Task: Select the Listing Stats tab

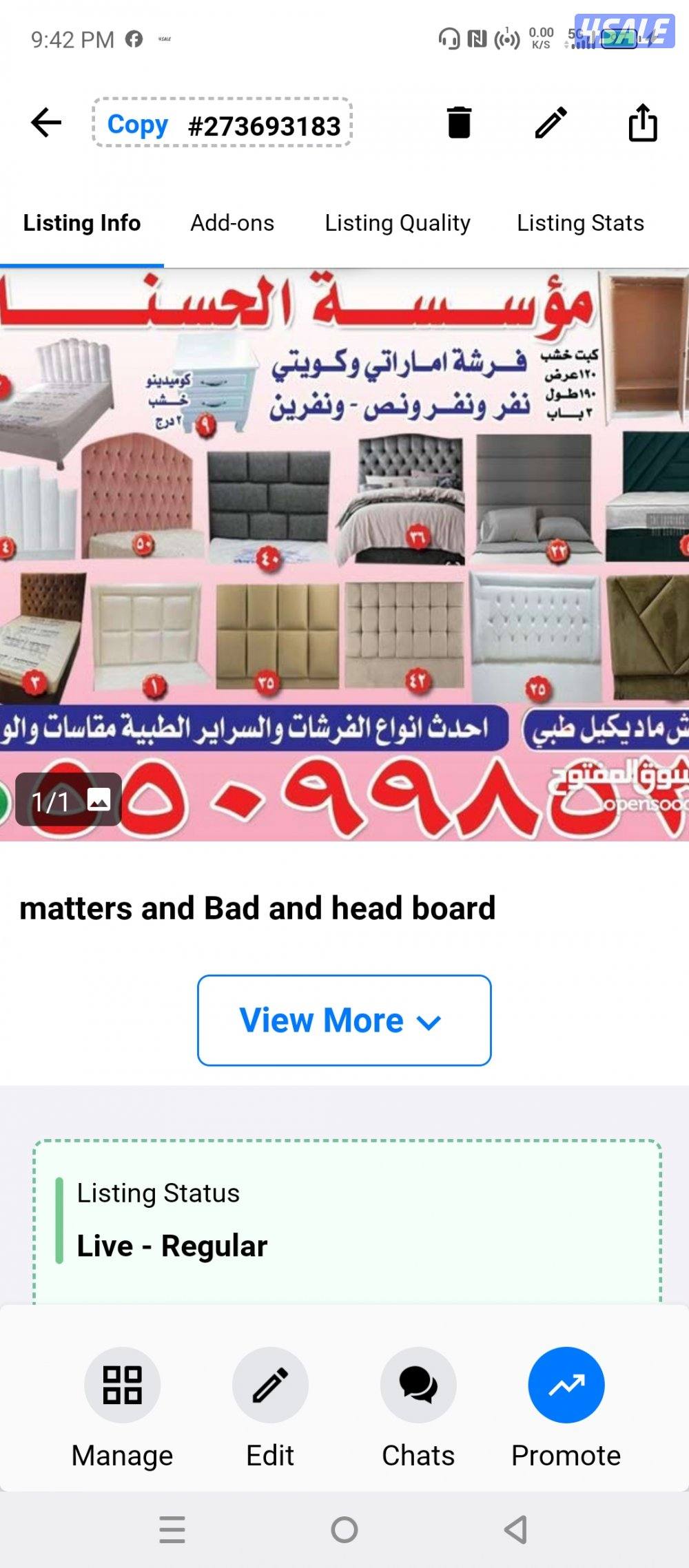Action: (580, 223)
